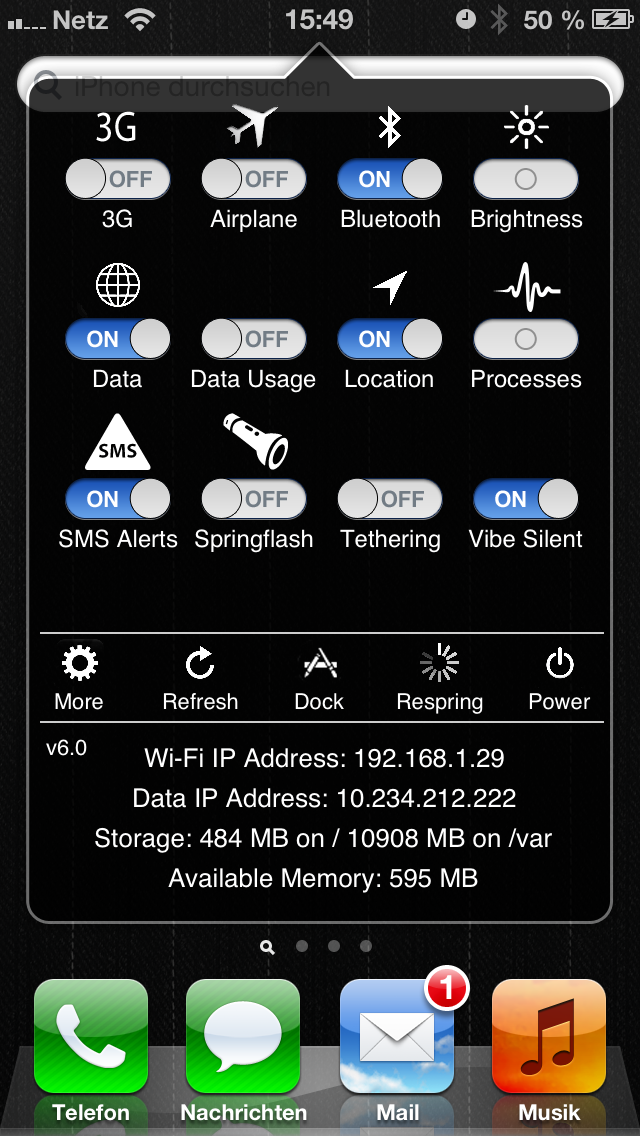Viewport: 640px width, 1136px height.
Task: Open More settings gear
Action: 79,677
